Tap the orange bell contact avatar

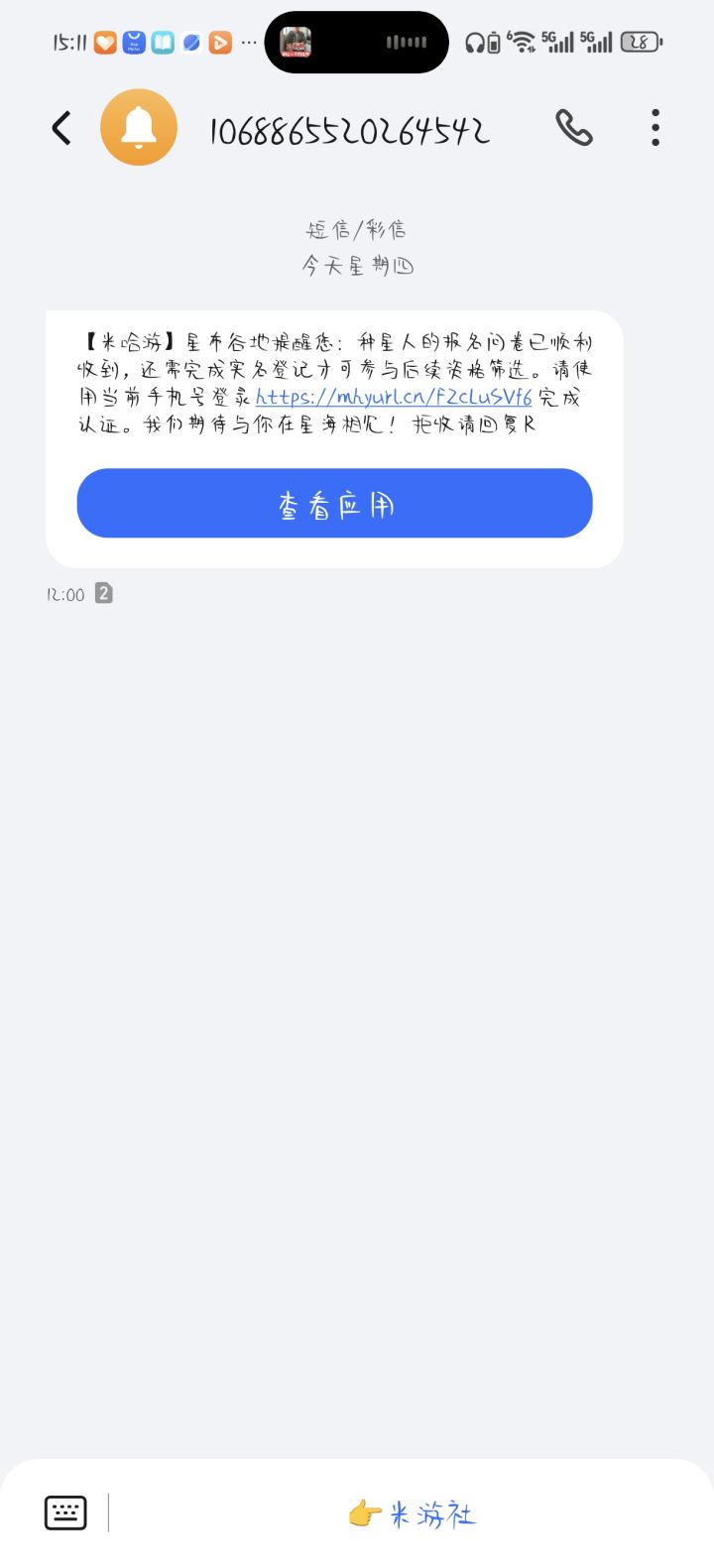coord(139,127)
